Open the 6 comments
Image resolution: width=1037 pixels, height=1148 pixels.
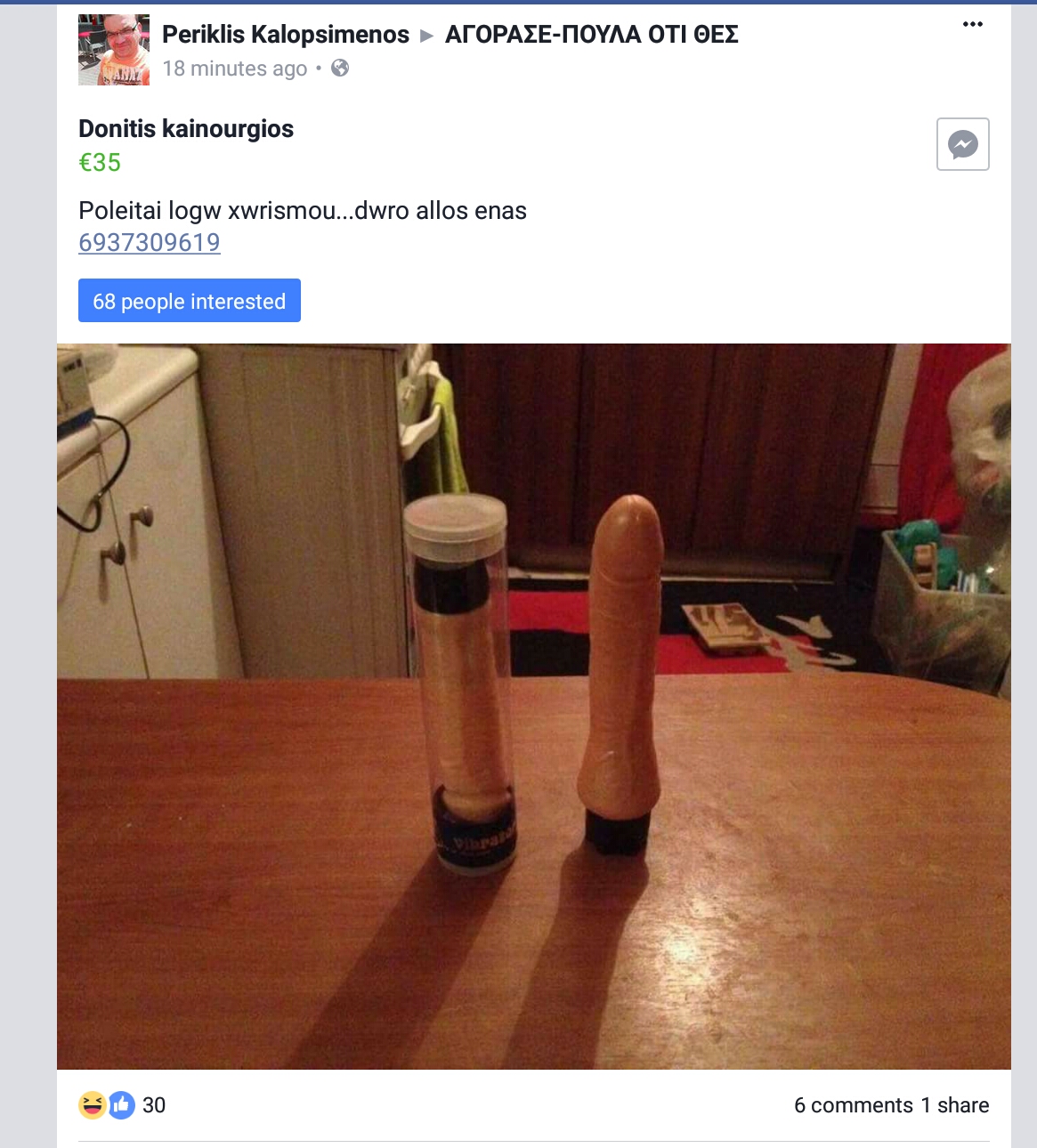click(854, 1105)
